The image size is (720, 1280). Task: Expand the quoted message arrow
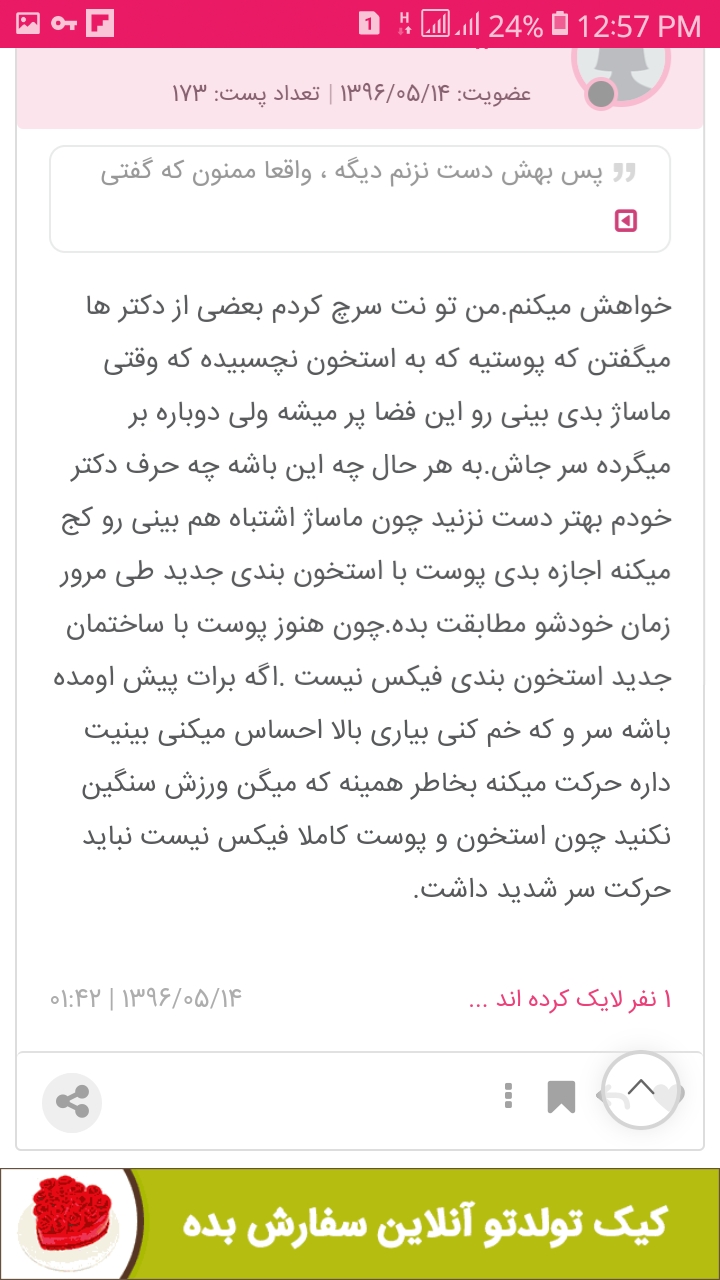[x=626, y=220]
